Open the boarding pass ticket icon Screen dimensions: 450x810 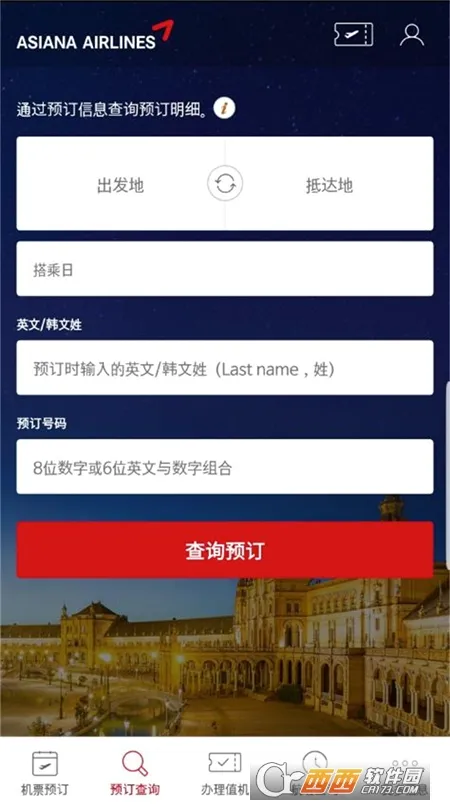click(353, 35)
